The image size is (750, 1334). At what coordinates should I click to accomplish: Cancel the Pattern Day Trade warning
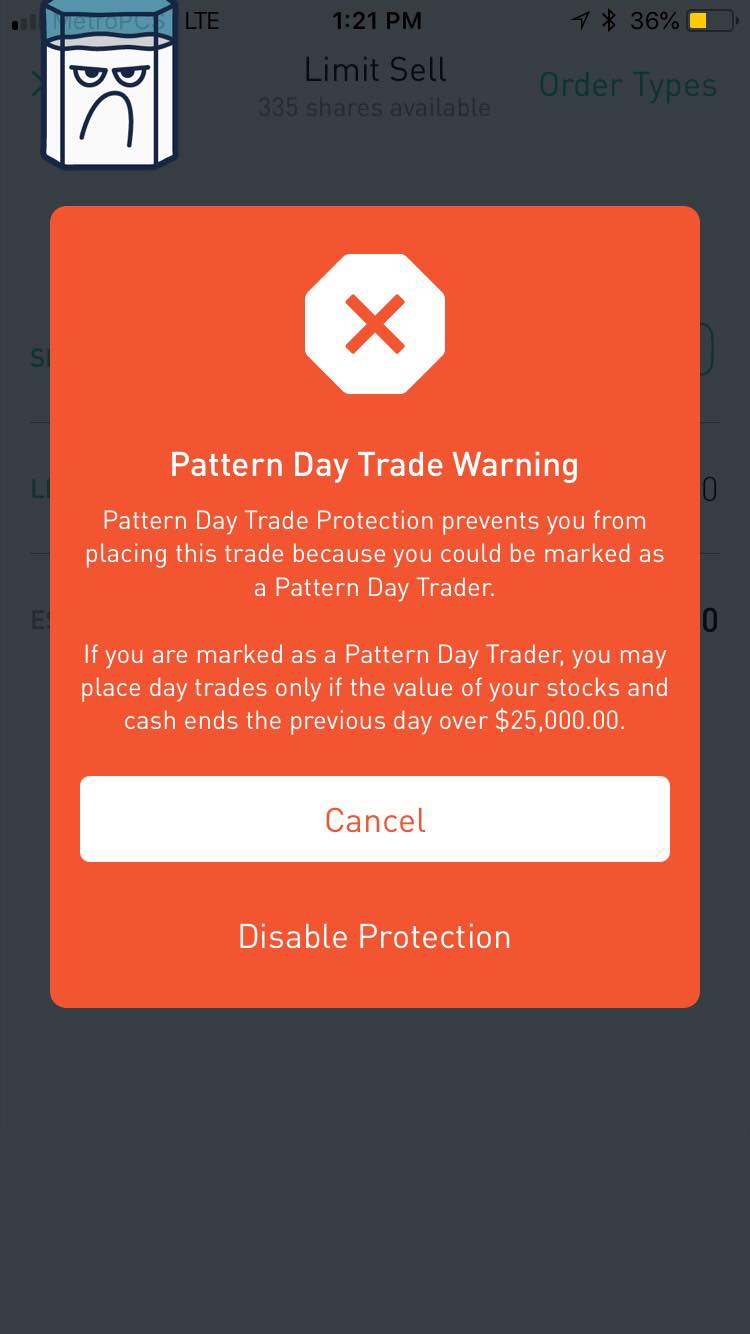[x=375, y=819]
